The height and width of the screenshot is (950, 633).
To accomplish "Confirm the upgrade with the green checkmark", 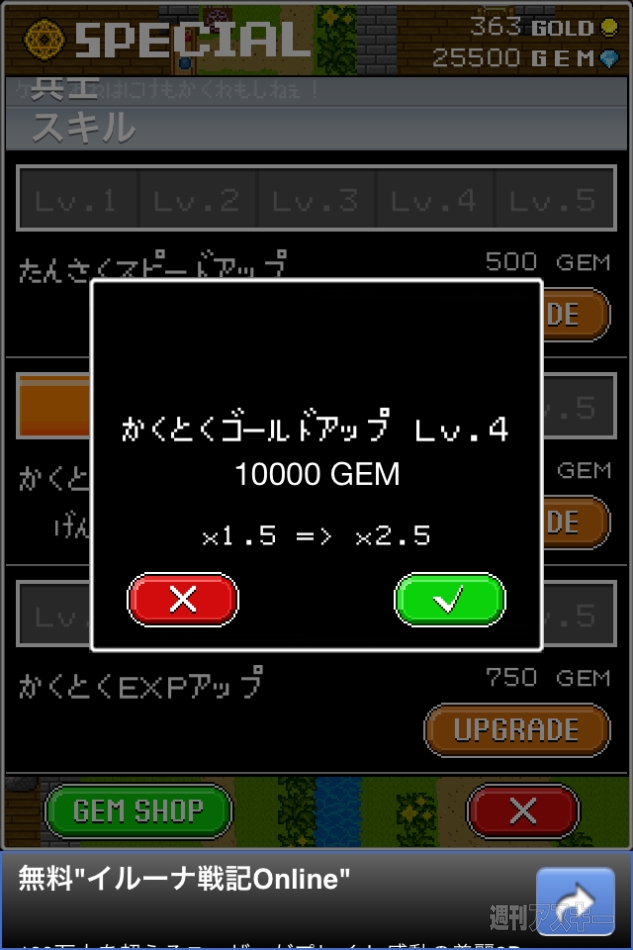I will tap(450, 599).
